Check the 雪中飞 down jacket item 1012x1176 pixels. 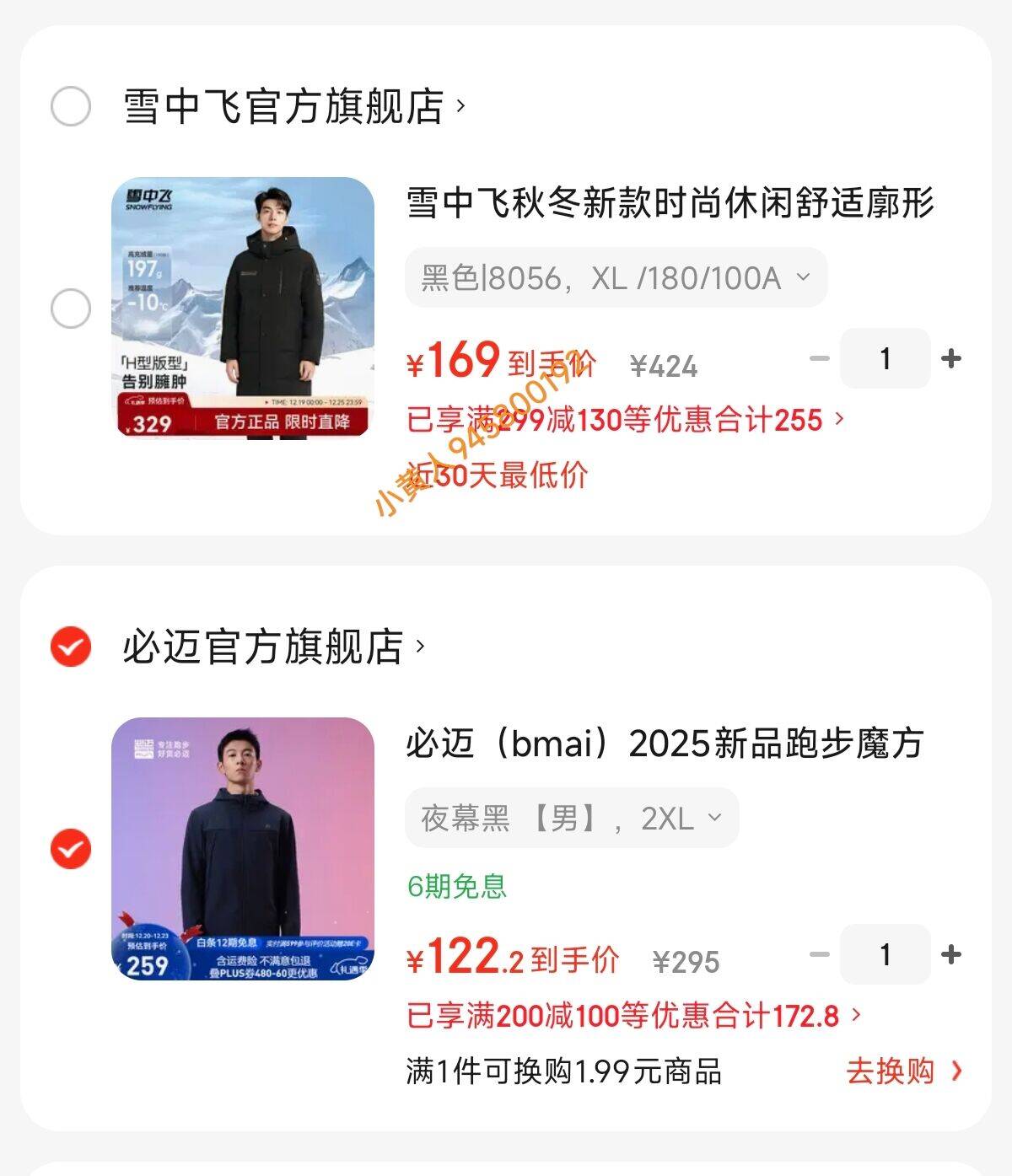tap(71, 309)
